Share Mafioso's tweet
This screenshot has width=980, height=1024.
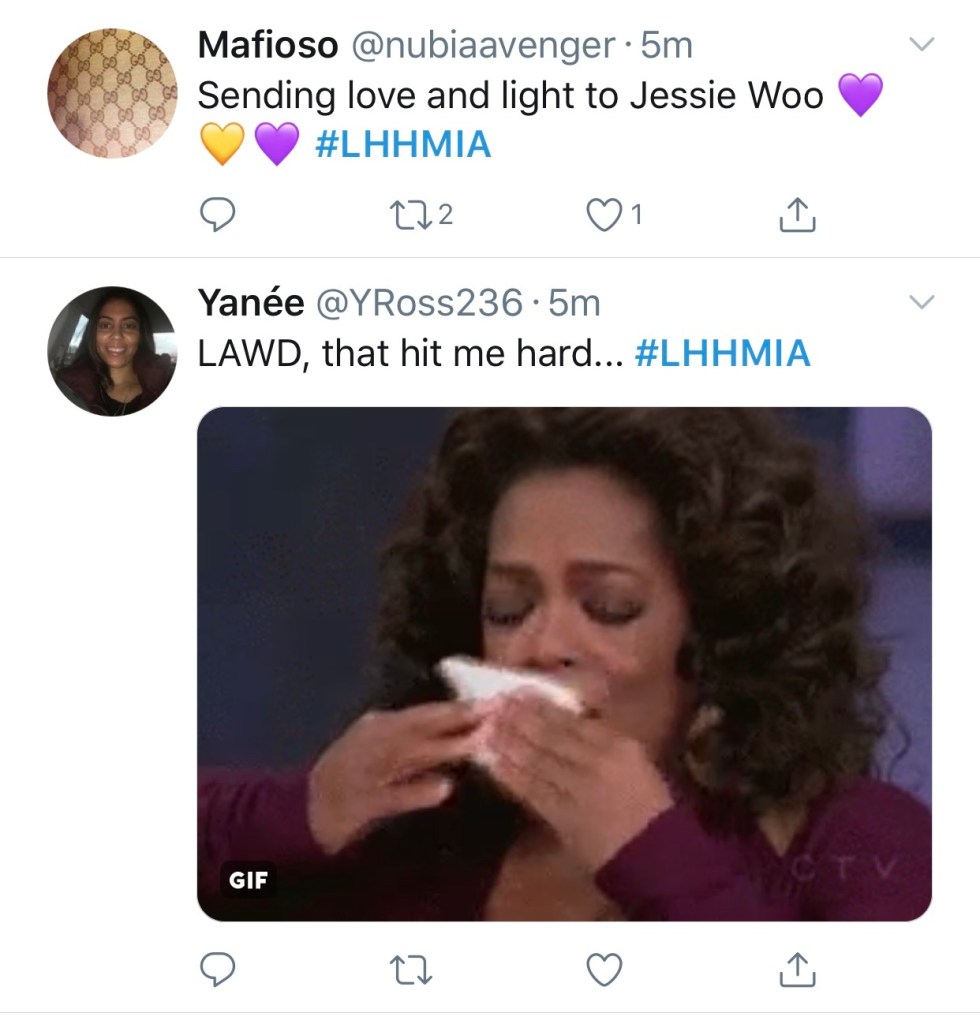click(x=797, y=215)
